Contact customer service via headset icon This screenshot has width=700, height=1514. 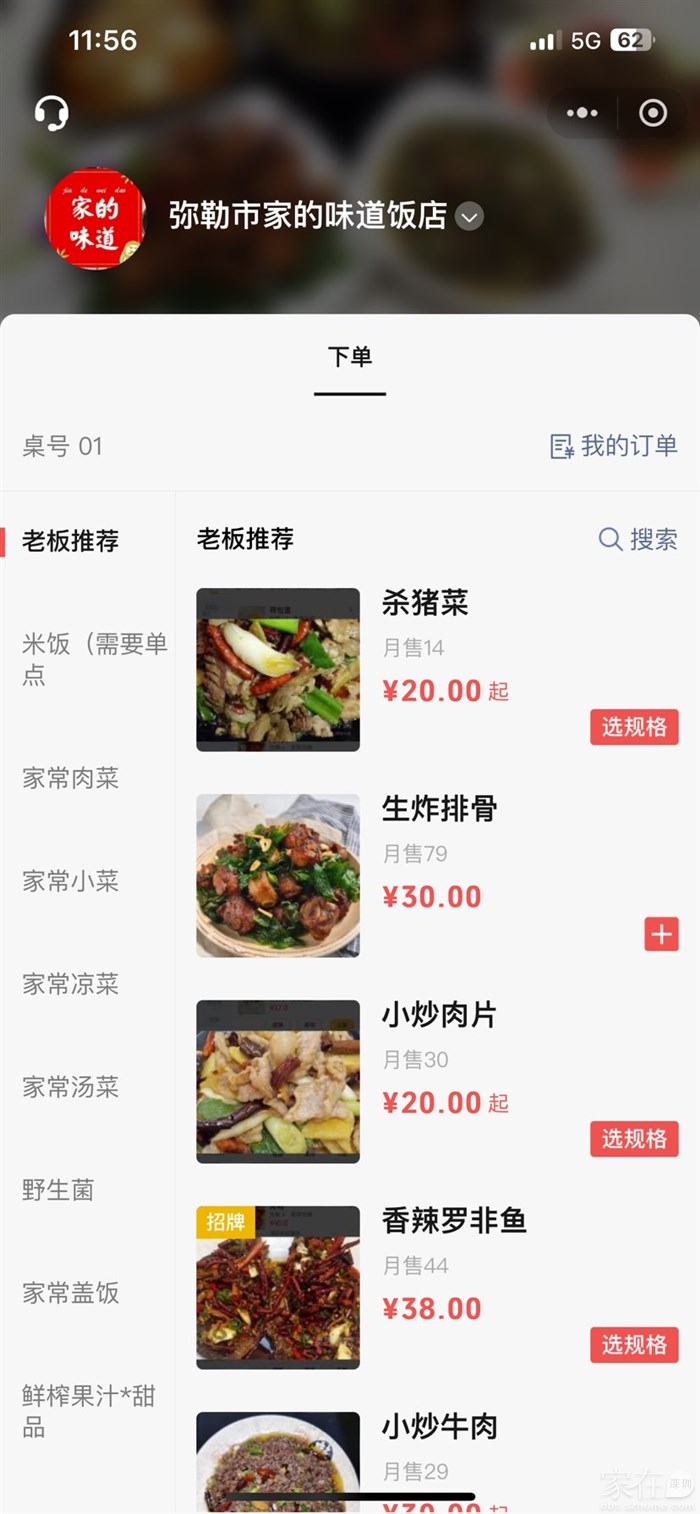[51, 113]
